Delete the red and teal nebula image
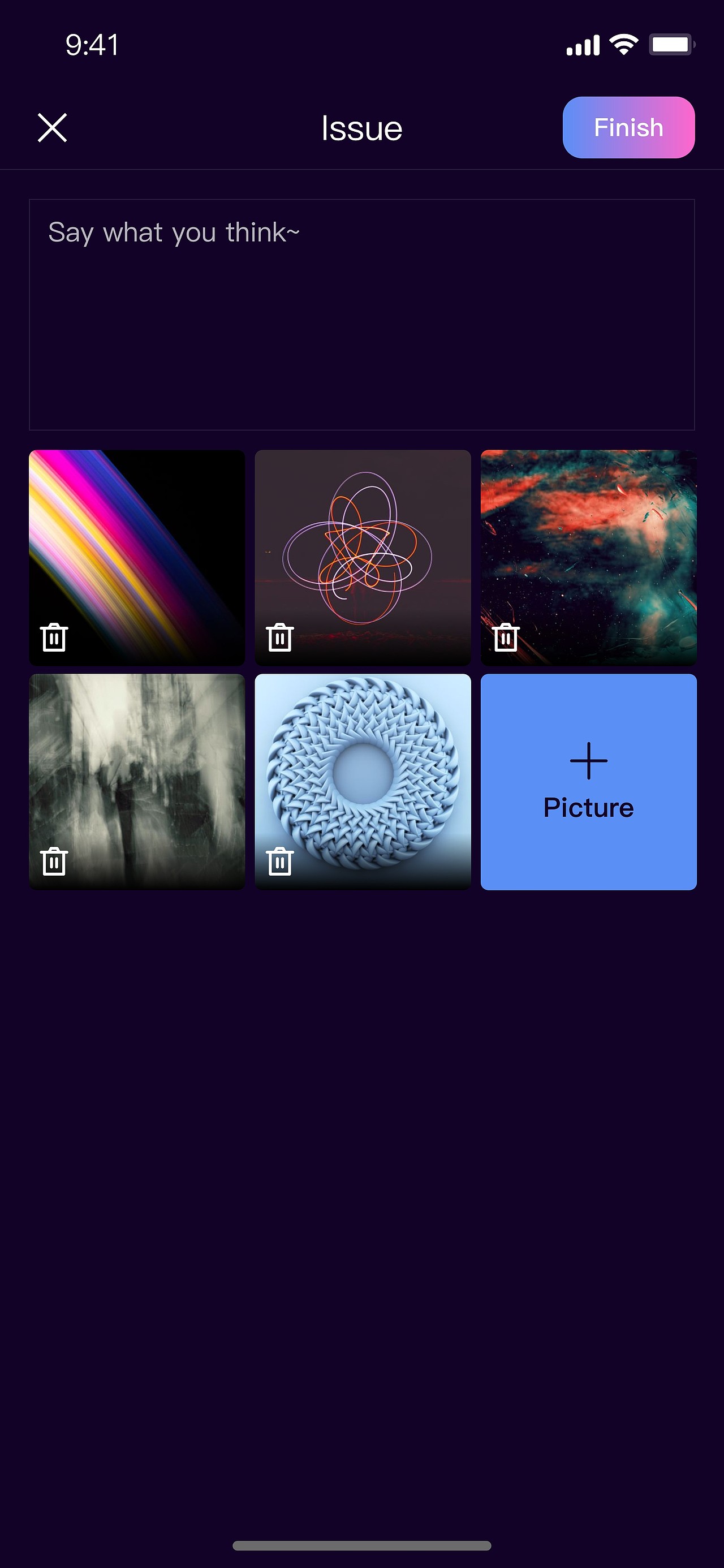Viewport: 724px width, 1568px height. 506,637
